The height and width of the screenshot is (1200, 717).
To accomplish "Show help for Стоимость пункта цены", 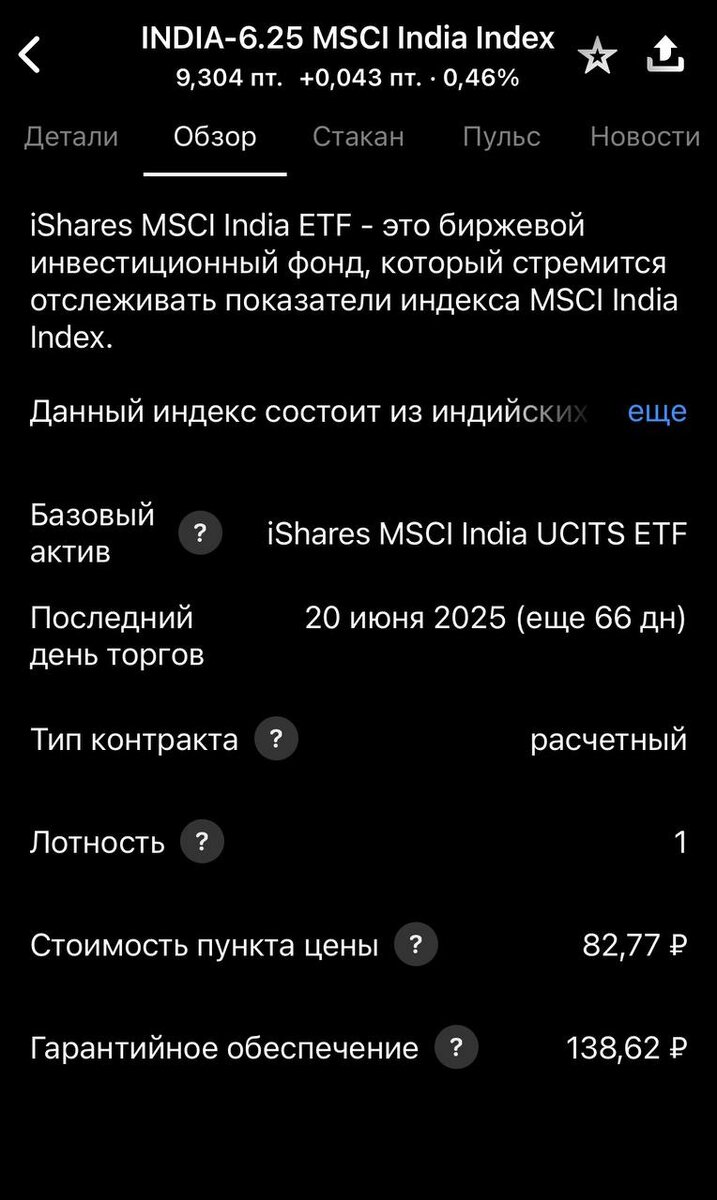I will point(416,945).
